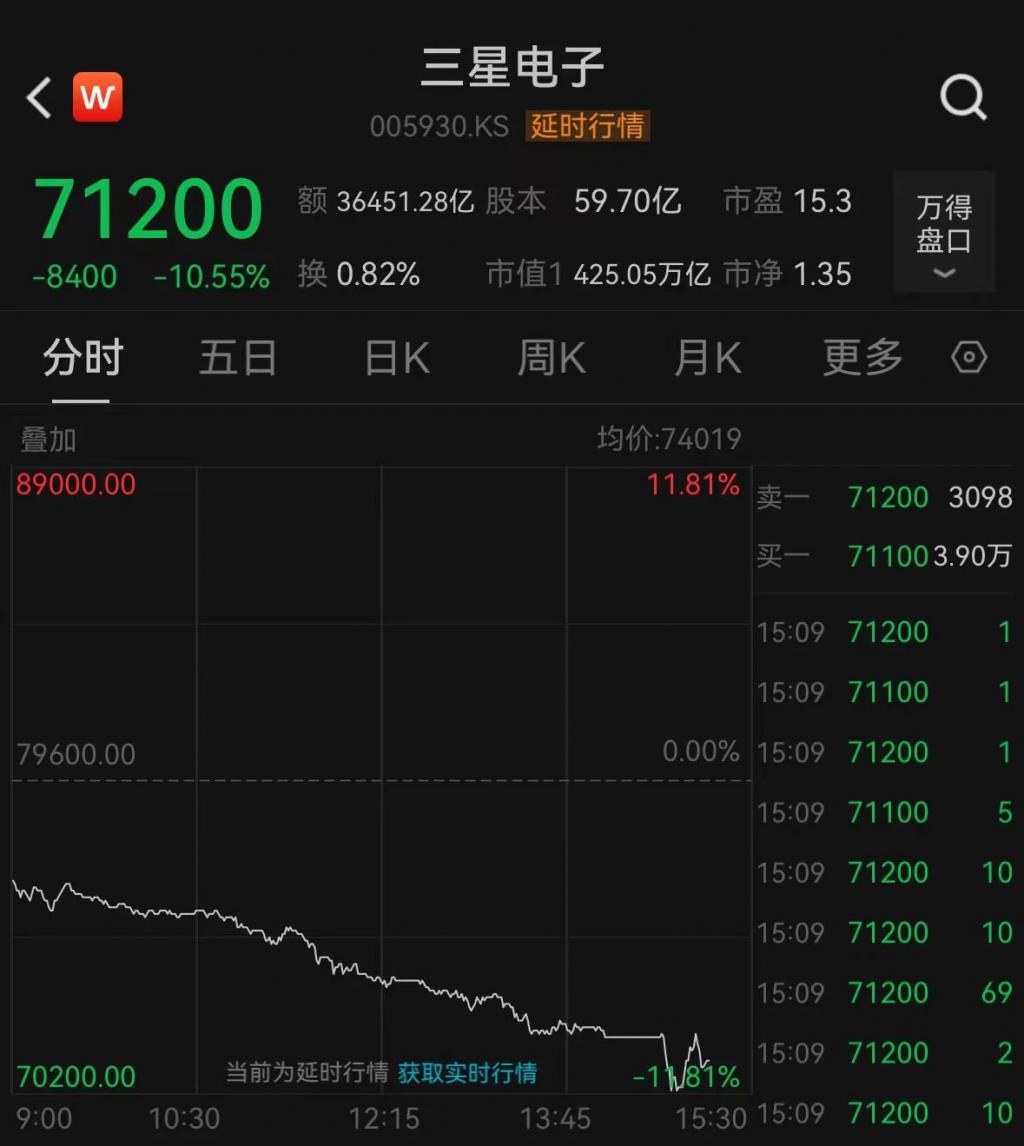
Task: Tap the red W icon
Action: [98, 98]
